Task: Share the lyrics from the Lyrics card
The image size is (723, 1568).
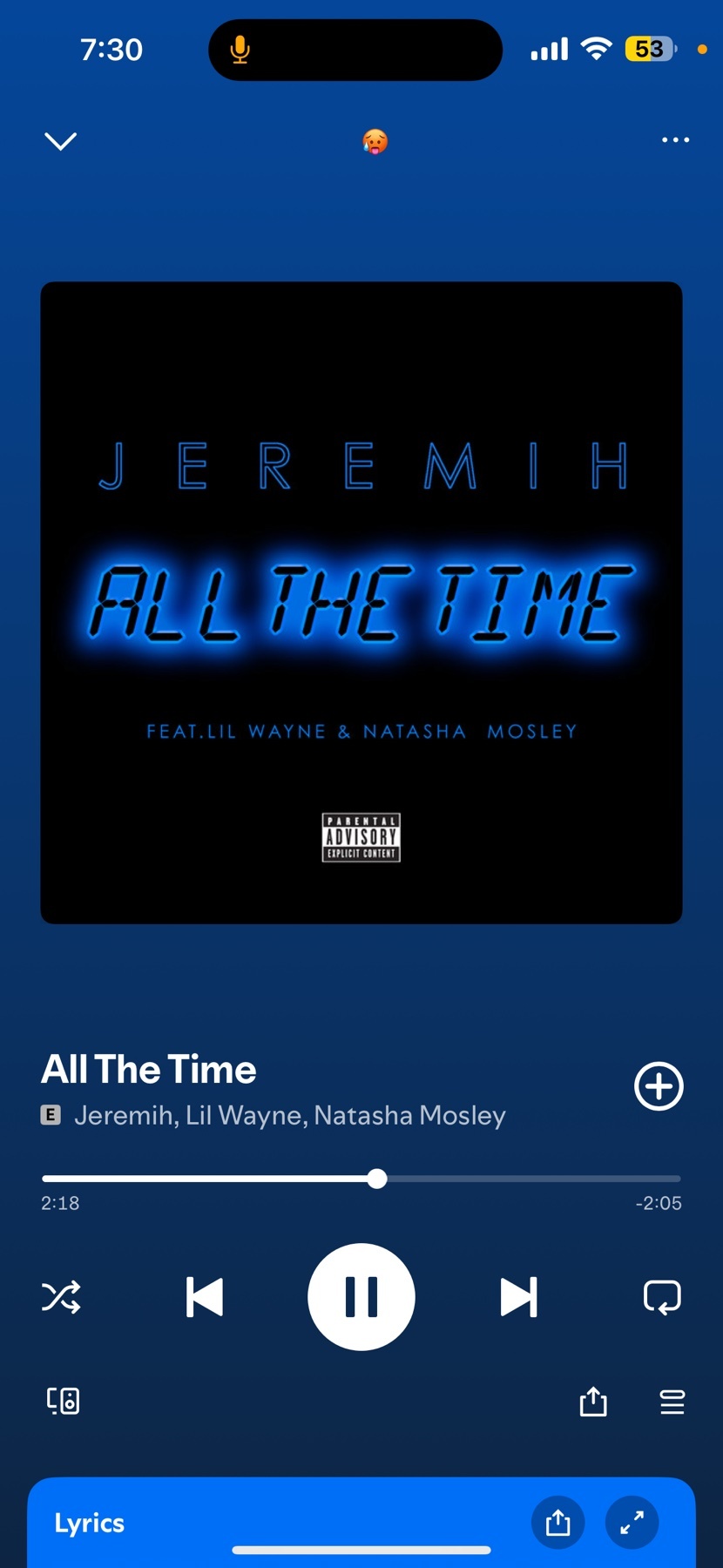Action: click(558, 1523)
